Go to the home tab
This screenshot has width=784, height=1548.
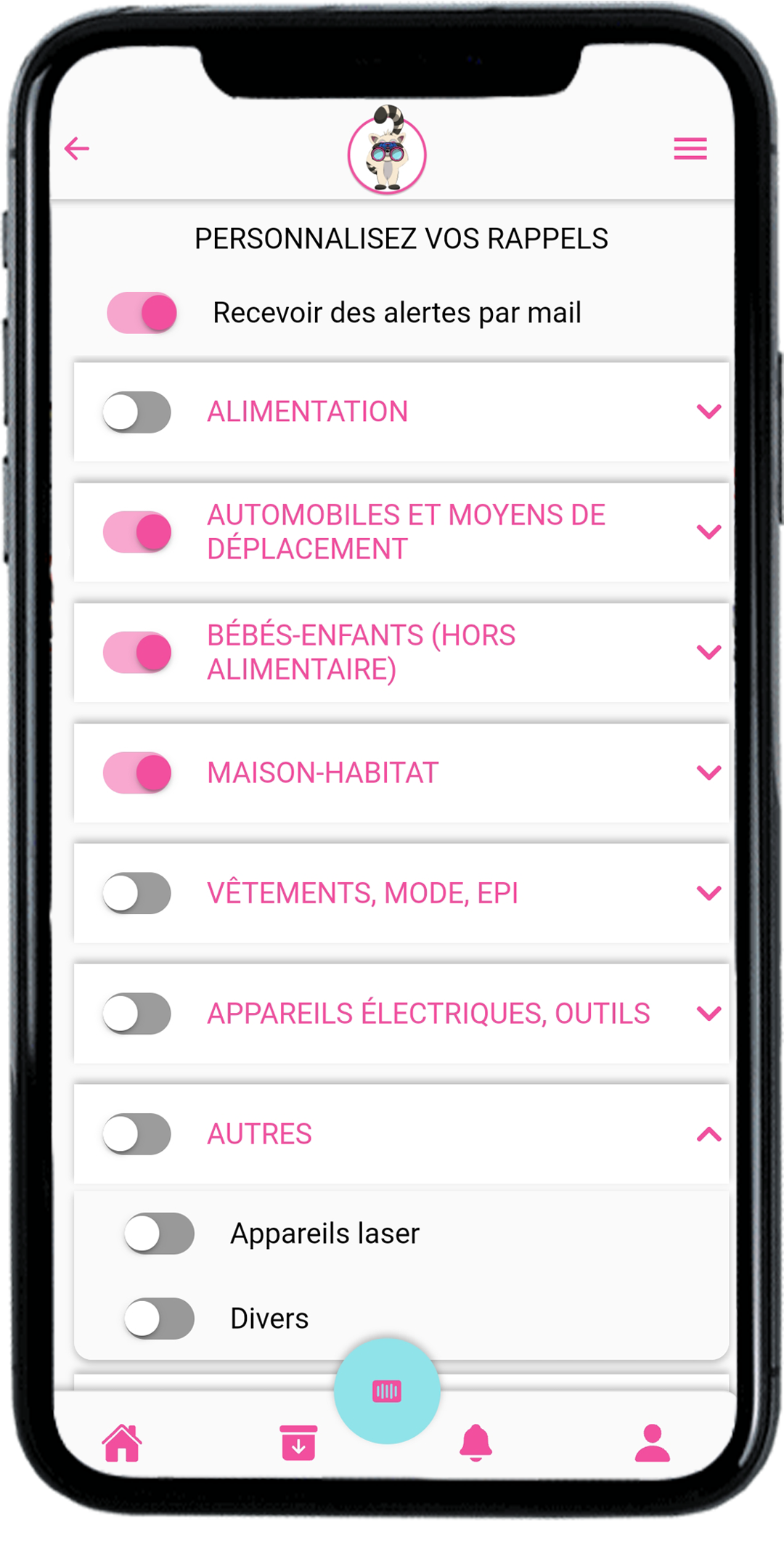tap(122, 1442)
